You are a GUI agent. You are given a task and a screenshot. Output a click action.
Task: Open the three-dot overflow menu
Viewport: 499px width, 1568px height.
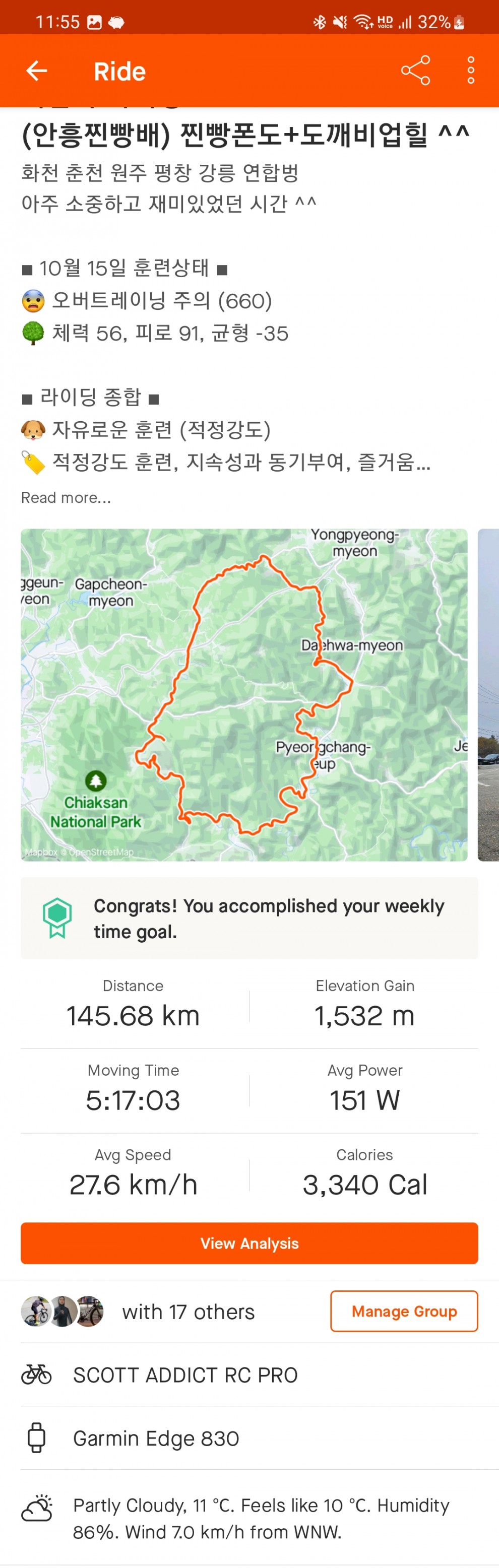470,71
